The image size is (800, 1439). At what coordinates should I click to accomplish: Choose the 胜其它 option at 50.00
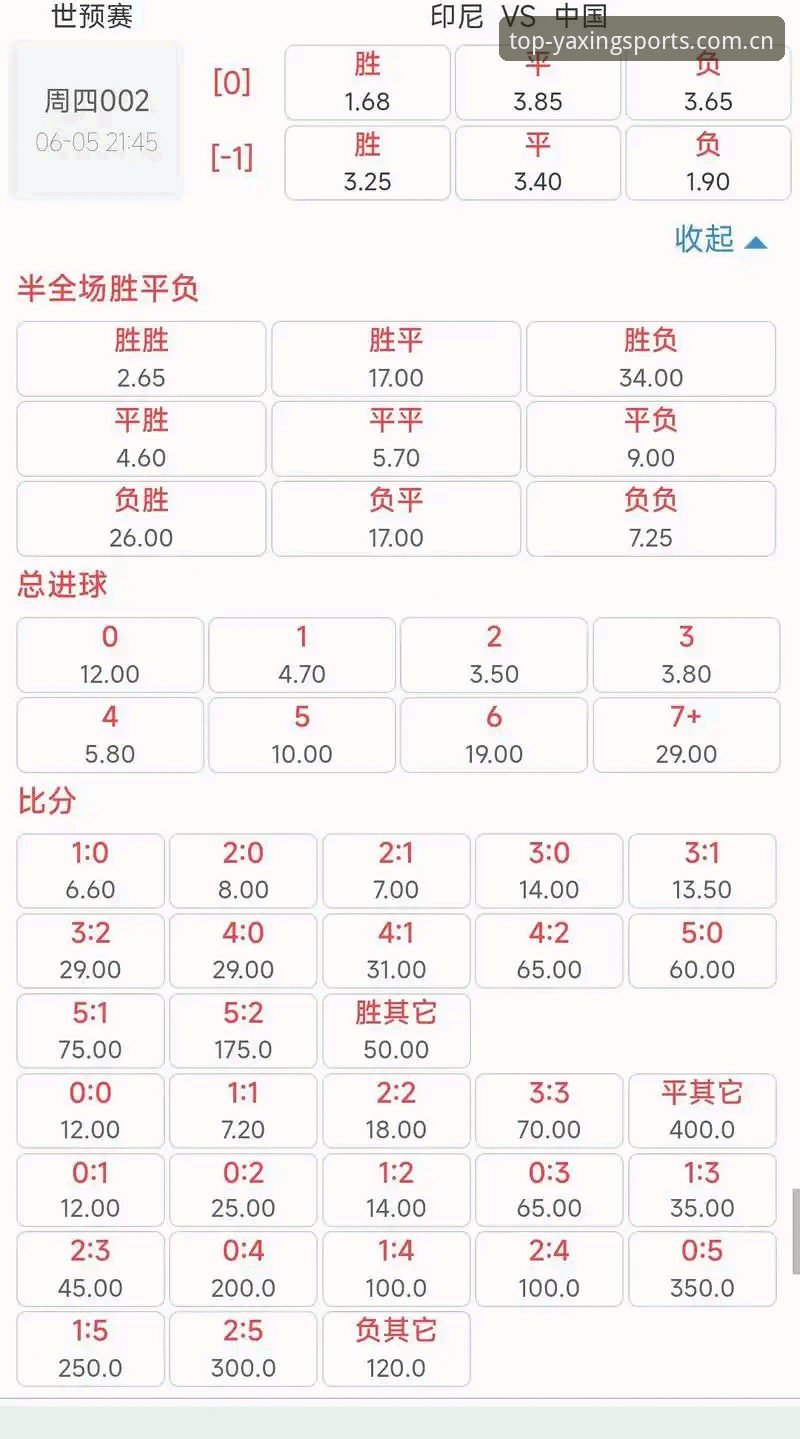click(396, 1031)
